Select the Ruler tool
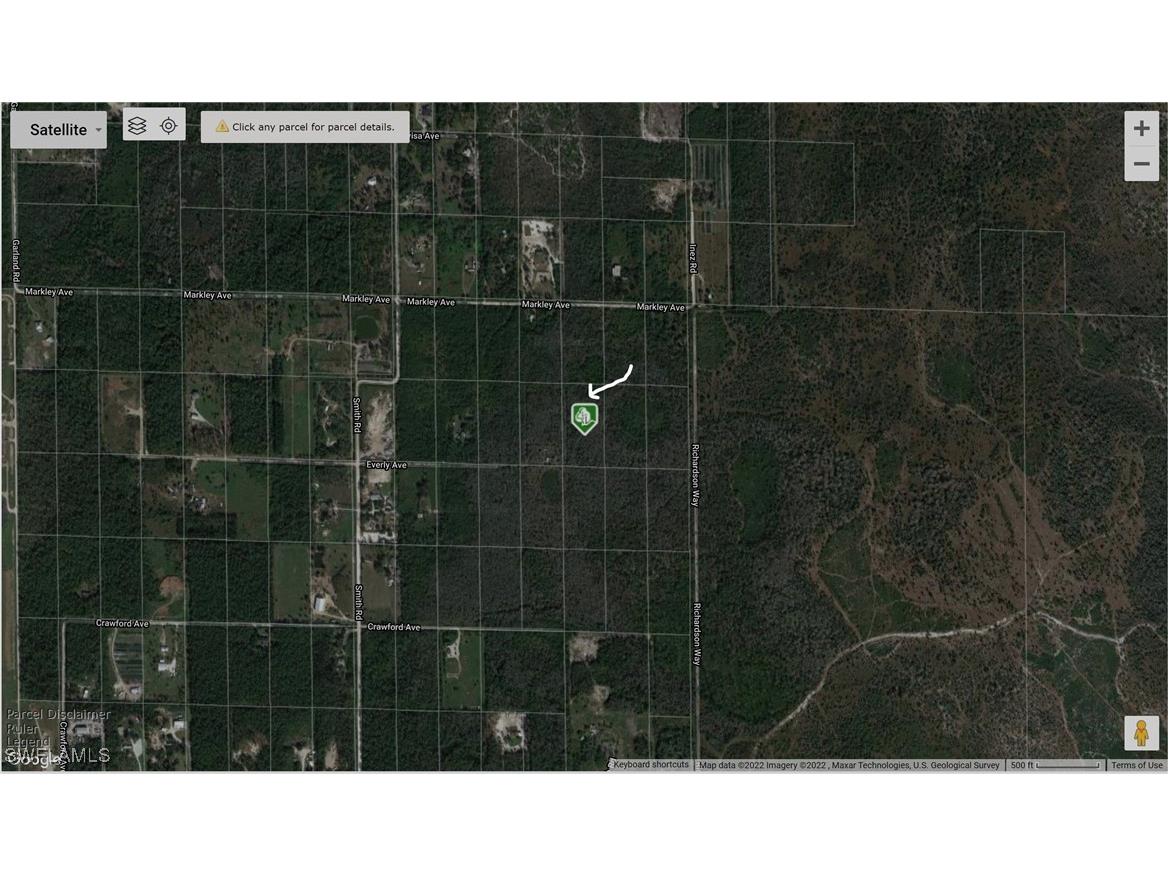Image resolution: width=1168 pixels, height=876 pixels. [x=22, y=728]
